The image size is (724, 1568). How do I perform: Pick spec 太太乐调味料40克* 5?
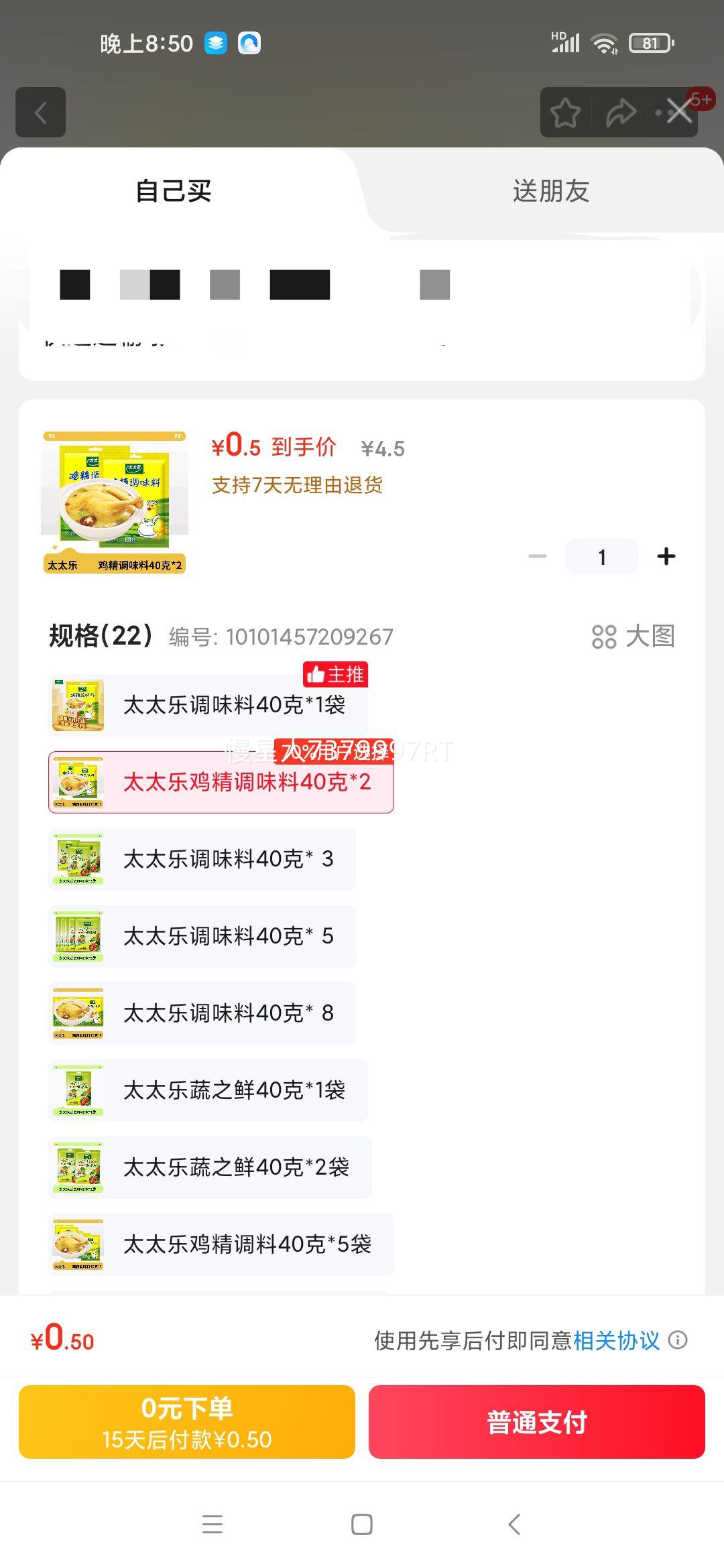click(202, 936)
